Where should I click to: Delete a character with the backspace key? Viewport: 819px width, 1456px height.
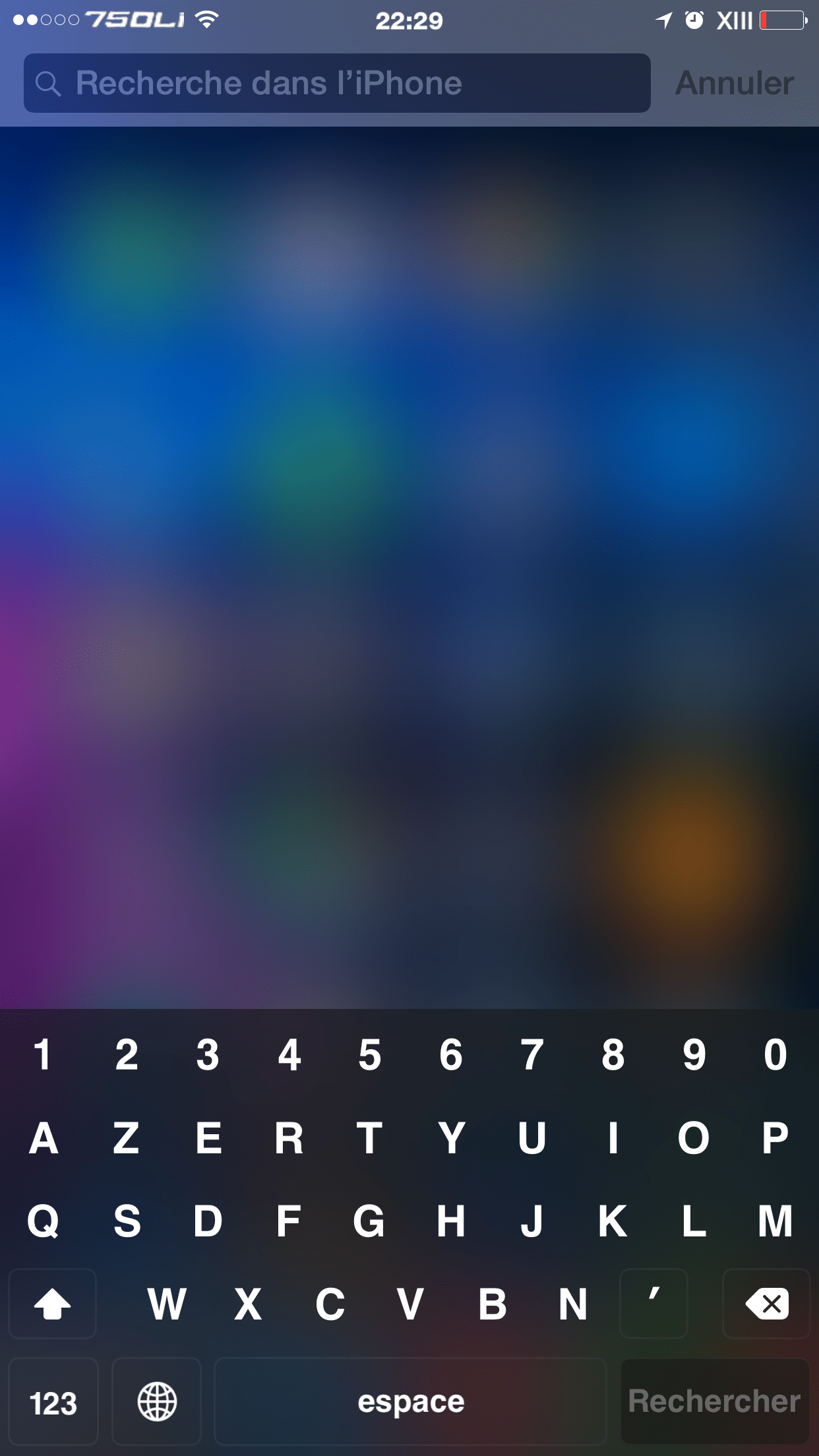tap(766, 1304)
